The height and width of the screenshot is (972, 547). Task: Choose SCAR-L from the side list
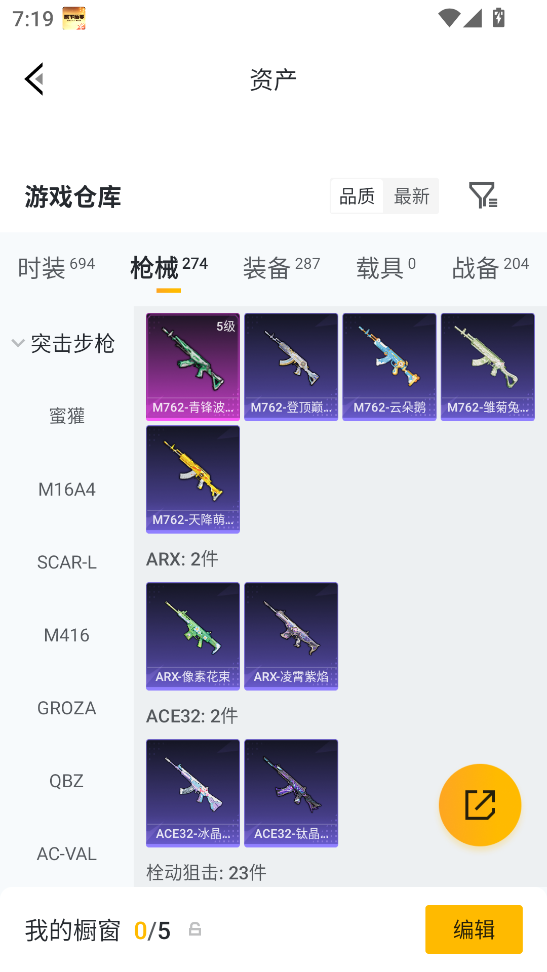pyautogui.click(x=66, y=562)
